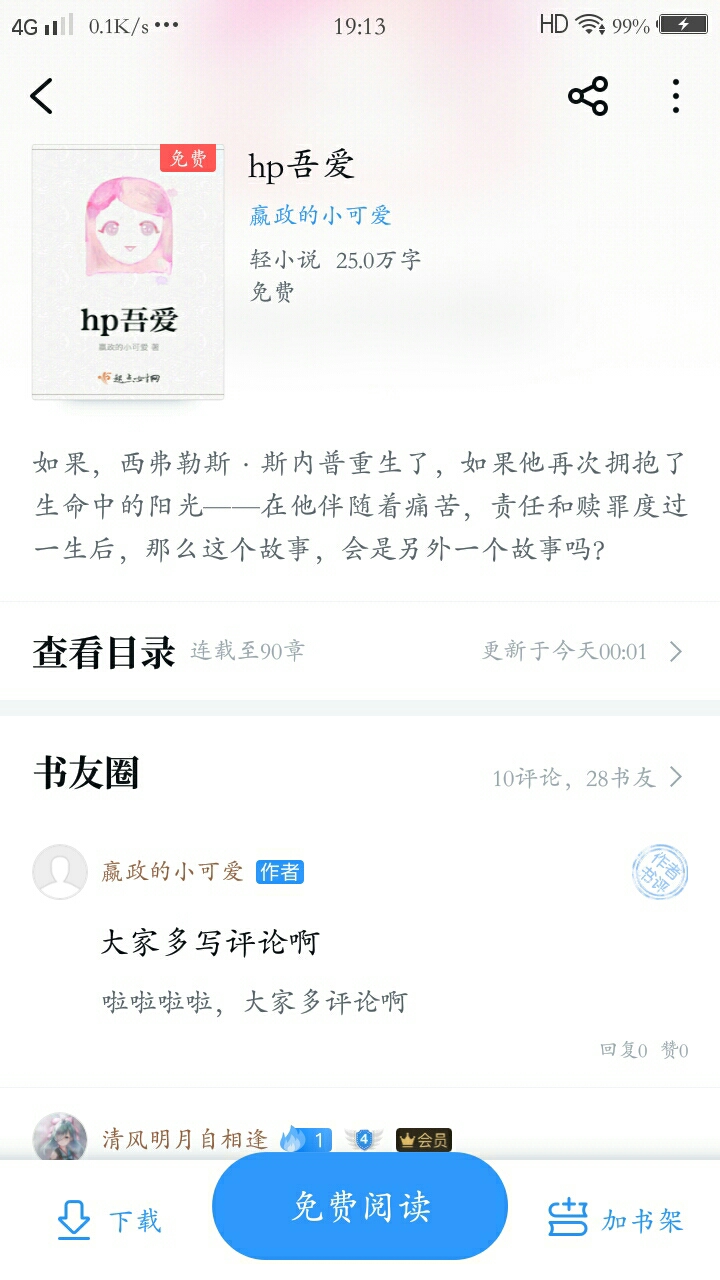Tap 回复 on the author's post

click(624, 1050)
